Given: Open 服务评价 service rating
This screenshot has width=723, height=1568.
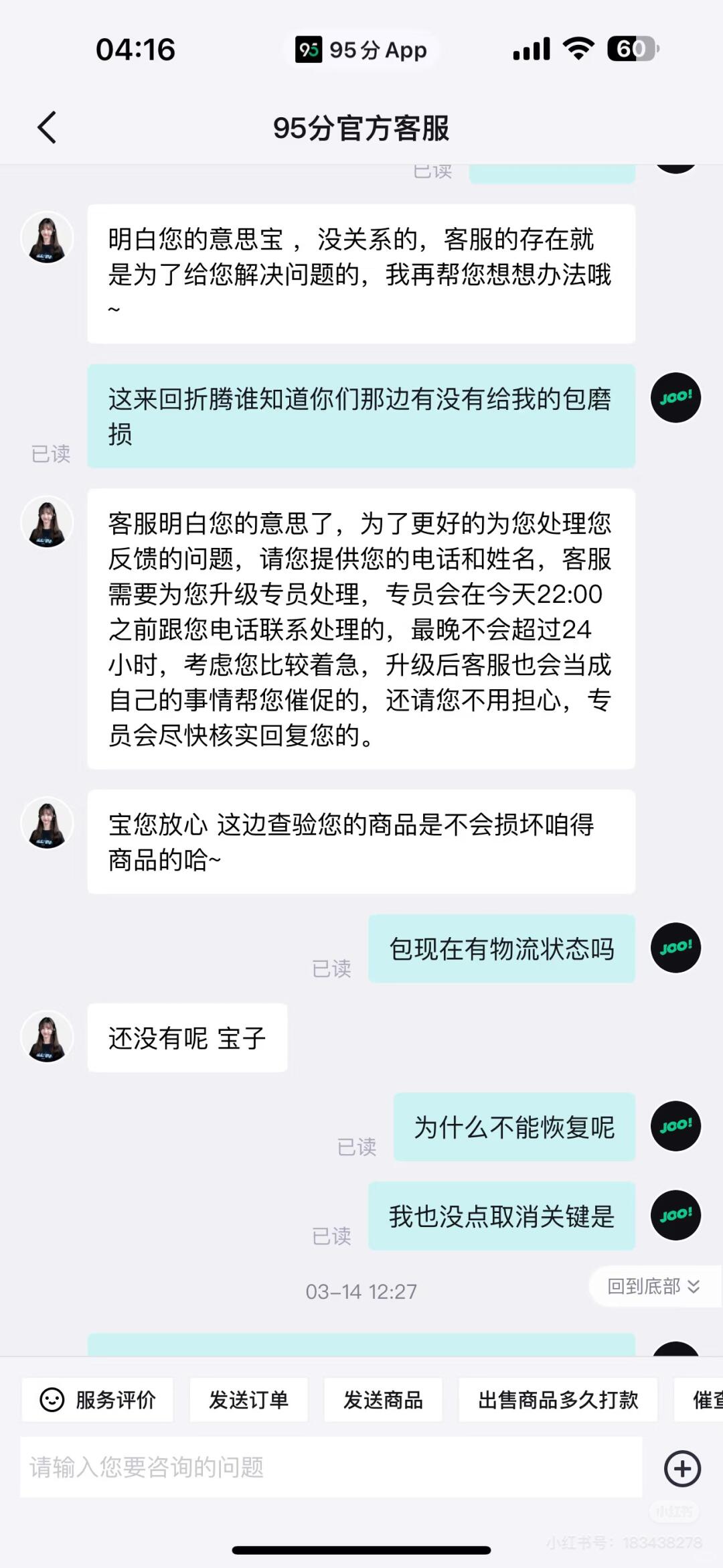Looking at the screenshot, I should 98,1399.
